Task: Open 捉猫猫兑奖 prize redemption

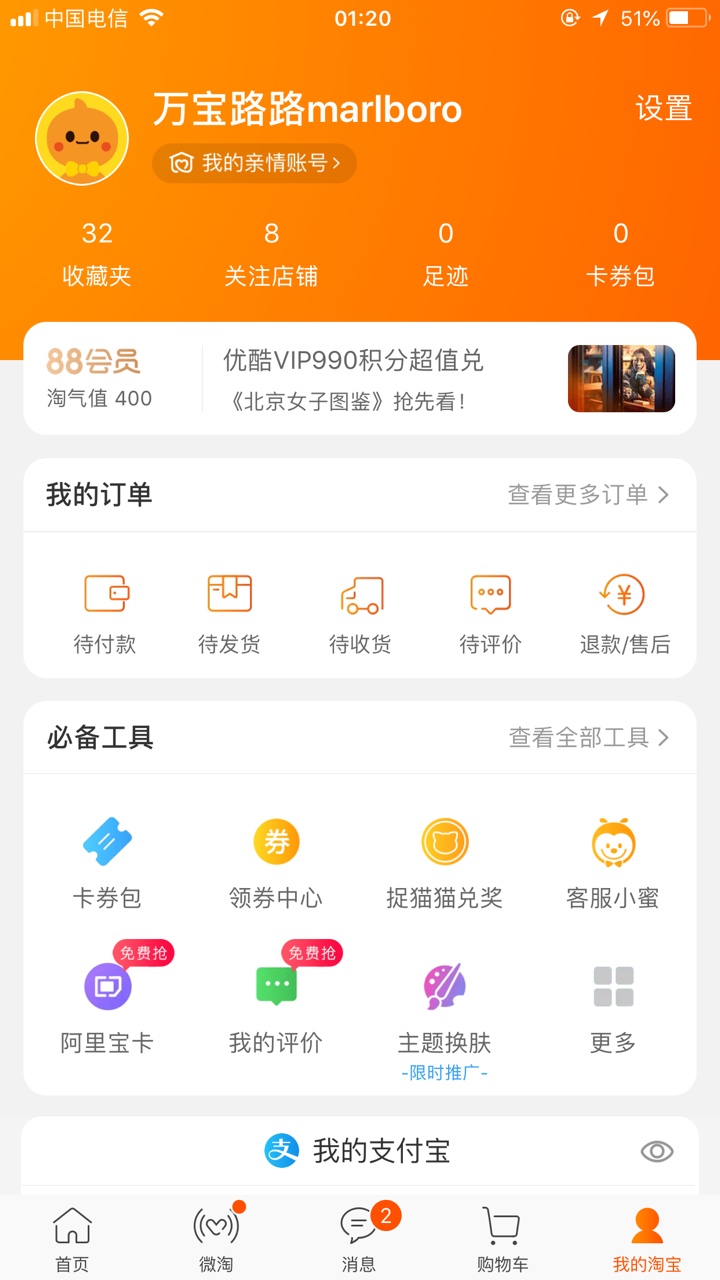Action: point(445,864)
